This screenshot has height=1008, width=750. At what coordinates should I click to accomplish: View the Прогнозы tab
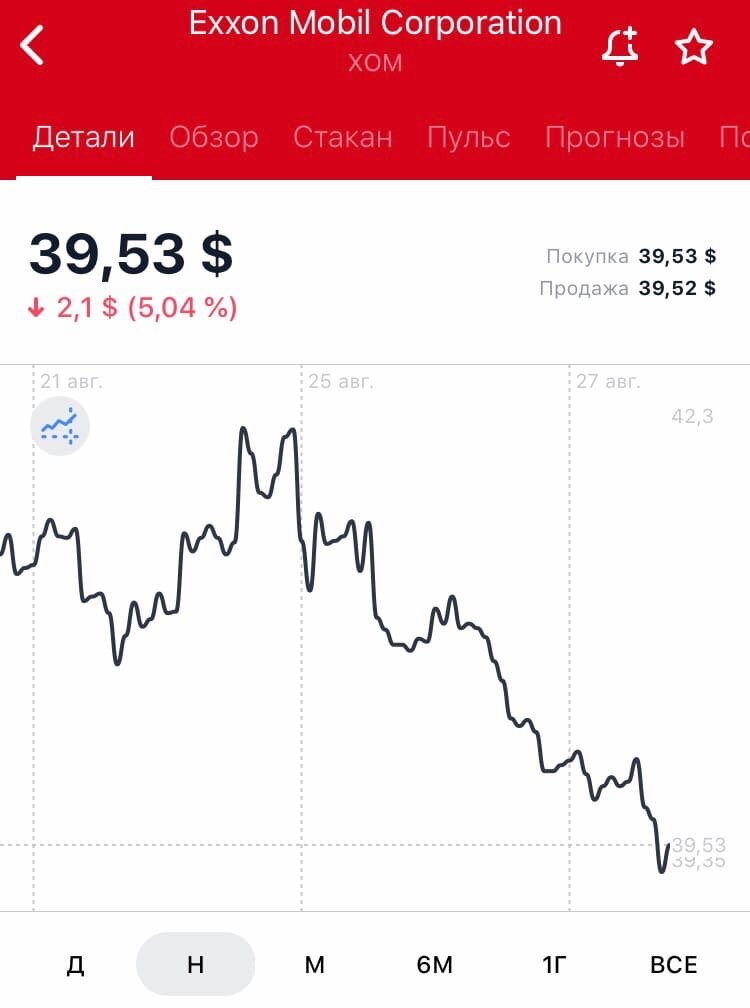click(x=615, y=137)
